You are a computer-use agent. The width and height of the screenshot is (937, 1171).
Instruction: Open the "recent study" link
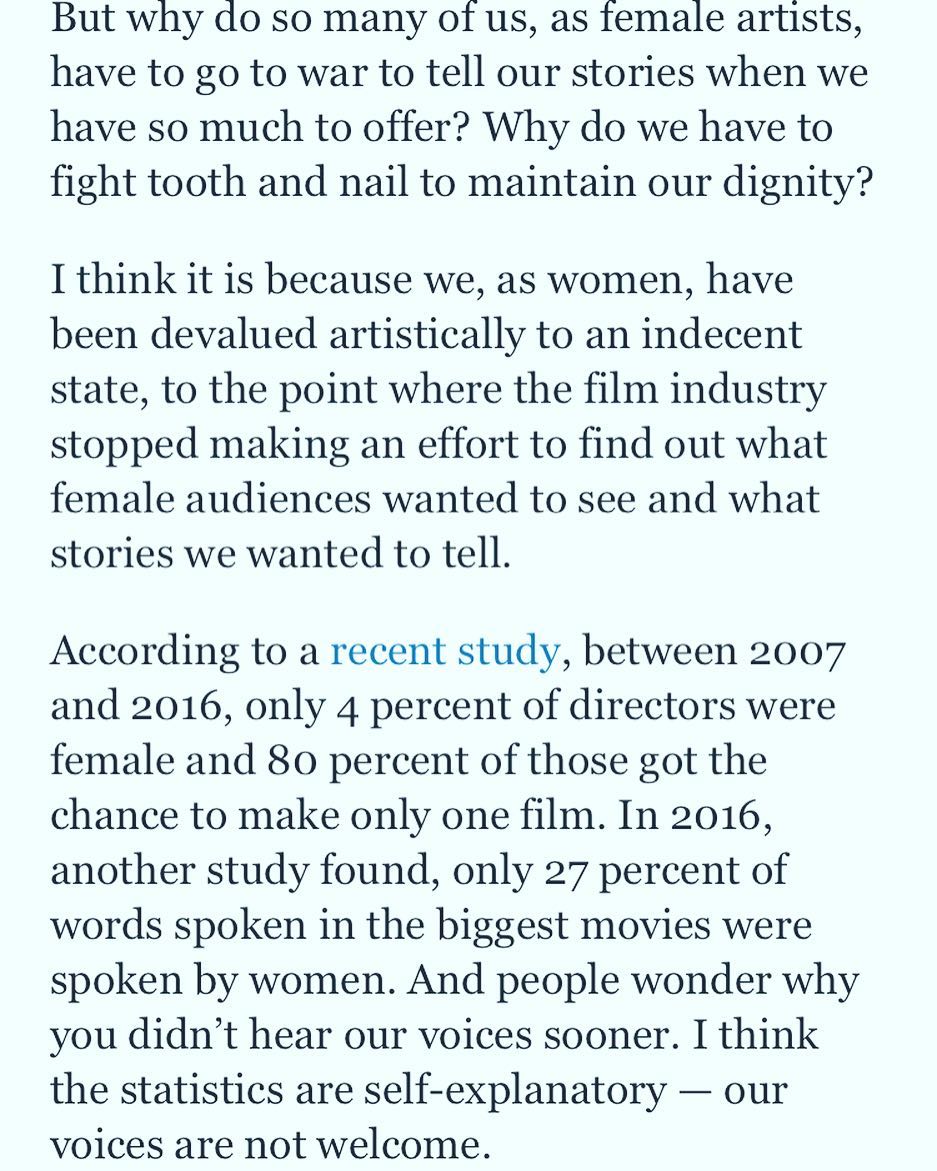click(x=444, y=652)
